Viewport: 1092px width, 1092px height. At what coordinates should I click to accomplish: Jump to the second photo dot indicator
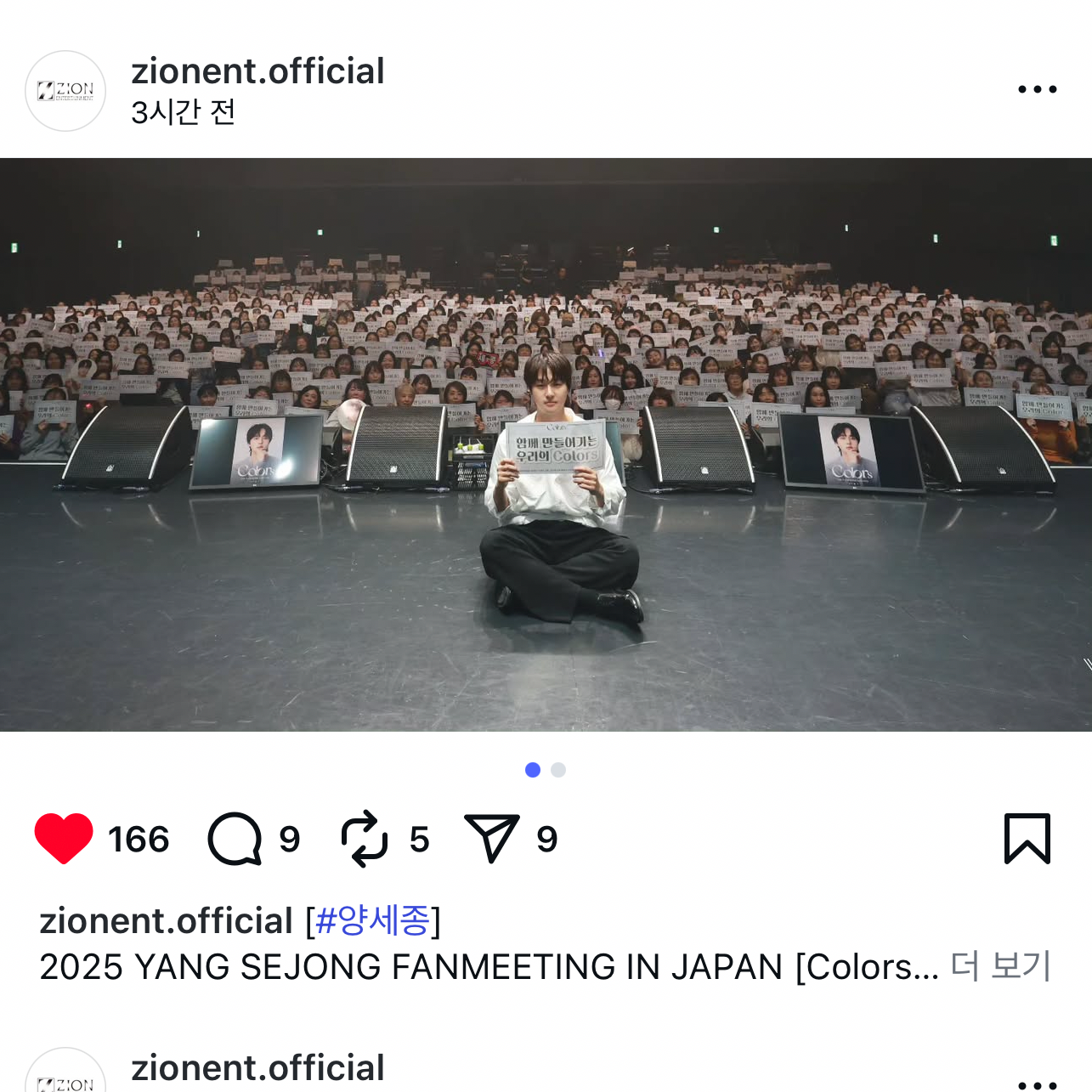558,770
